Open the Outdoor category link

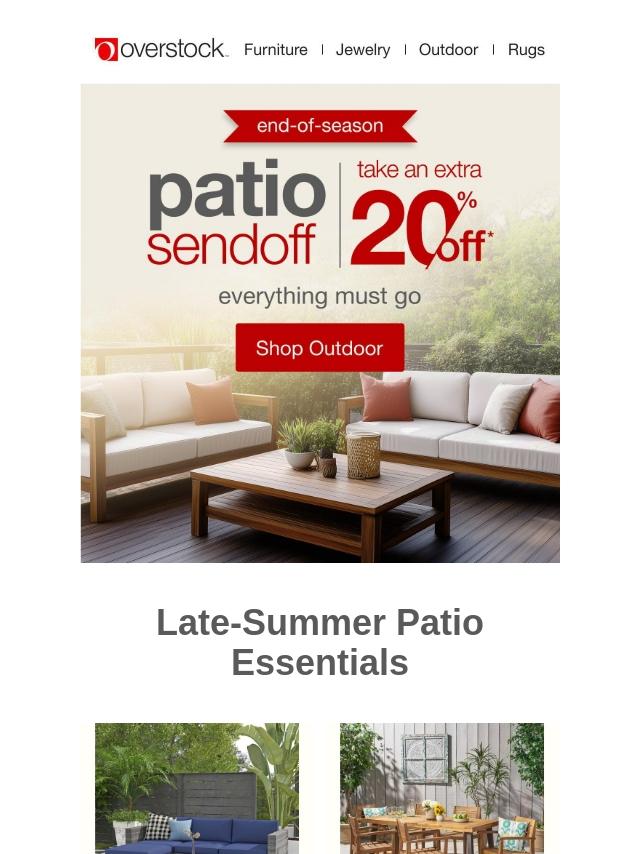[448, 49]
